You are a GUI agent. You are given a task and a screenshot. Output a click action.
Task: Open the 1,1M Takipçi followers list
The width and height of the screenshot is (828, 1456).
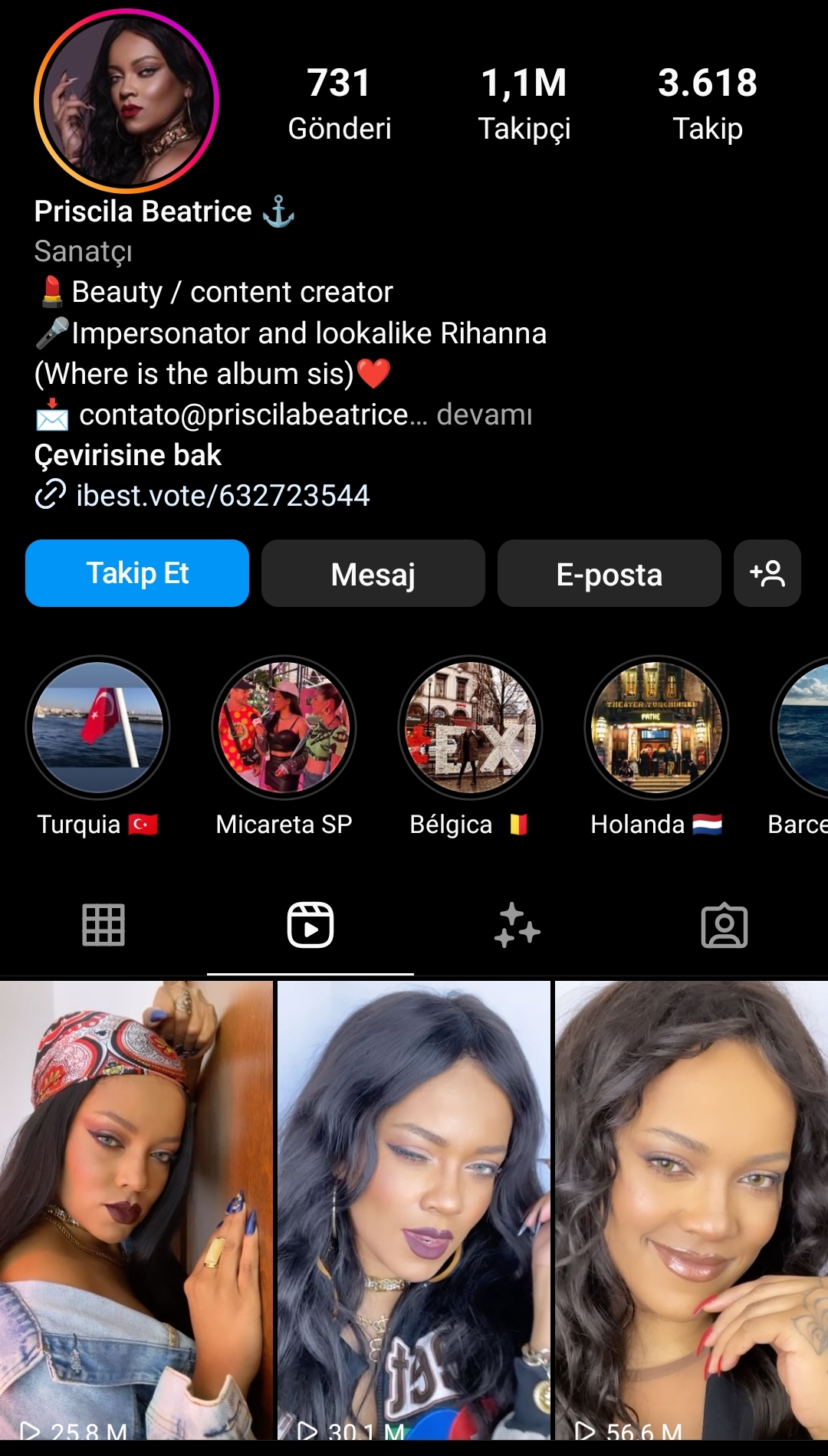[x=524, y=103]
